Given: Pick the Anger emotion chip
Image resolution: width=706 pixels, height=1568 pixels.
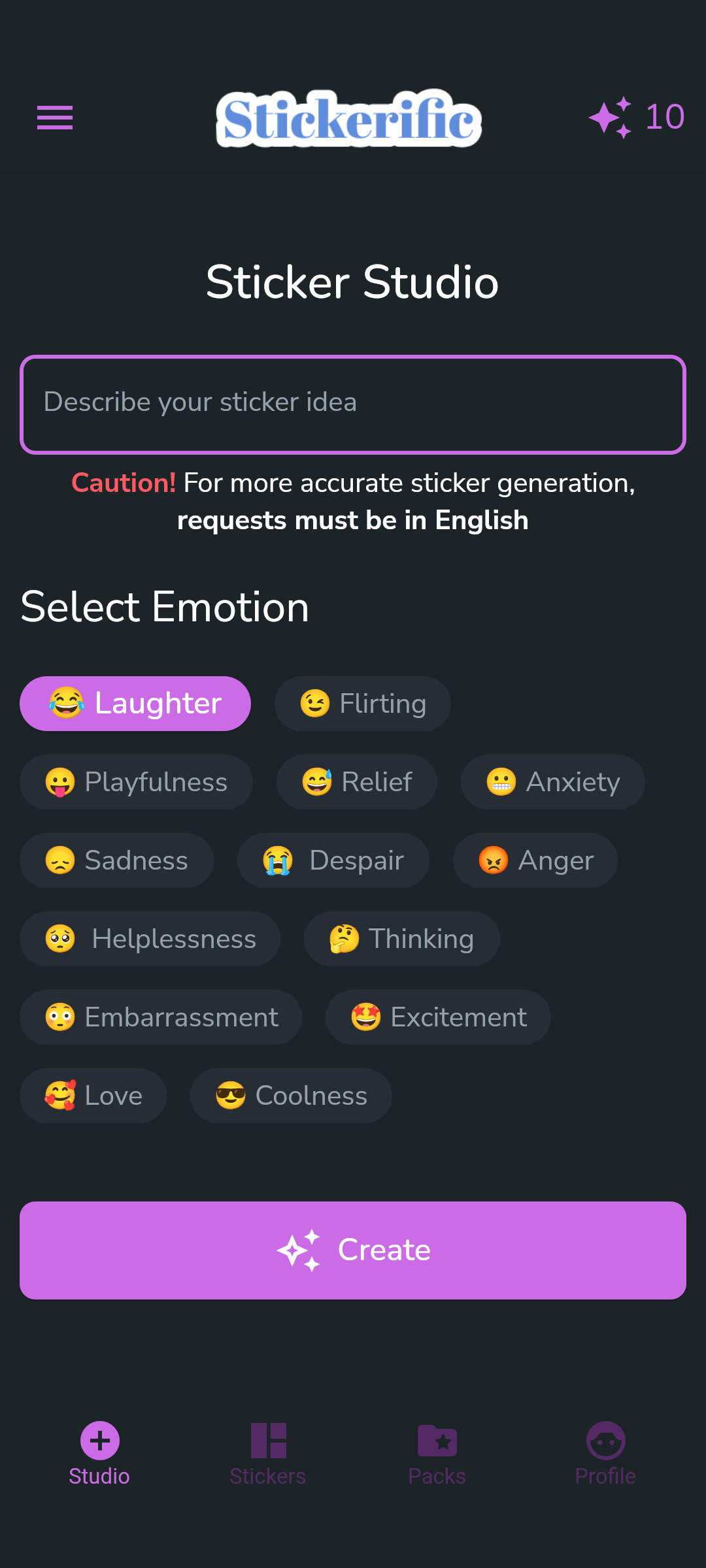Looking at the screenshot, I should coord(535,860).
